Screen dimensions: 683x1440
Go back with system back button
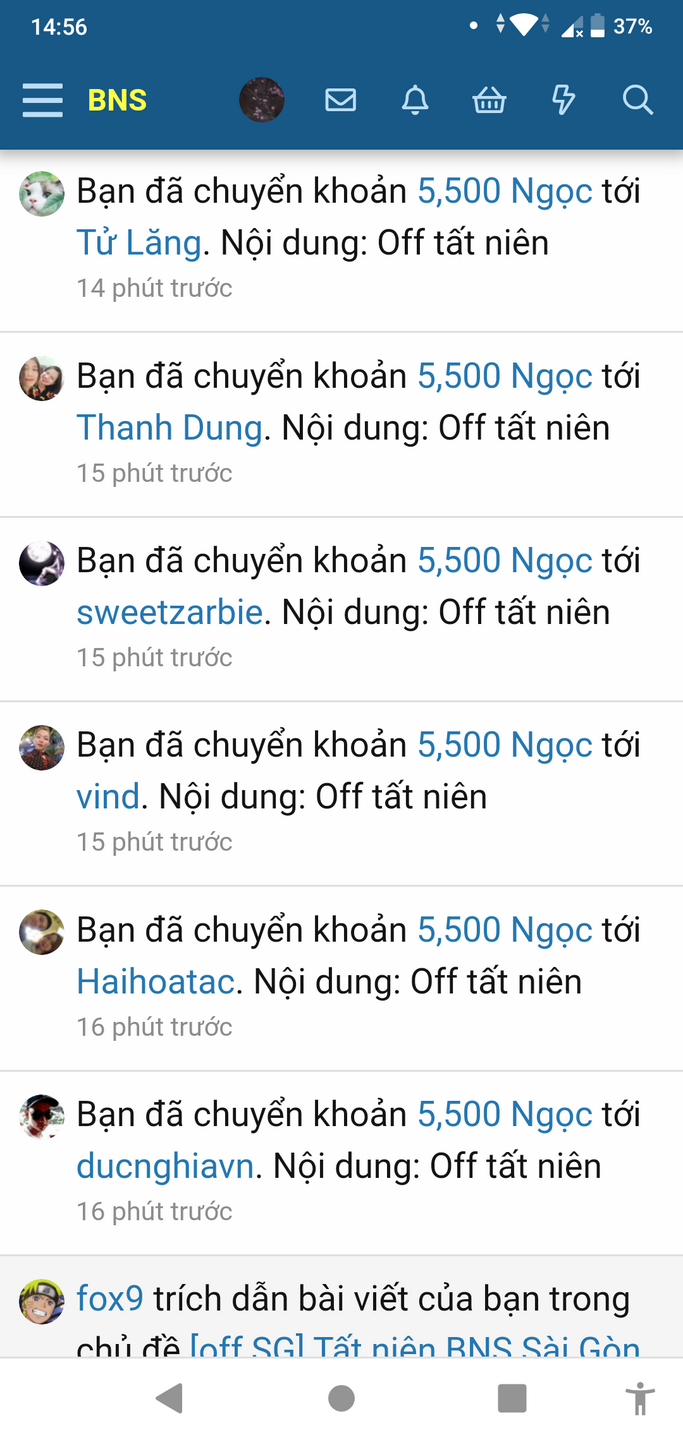pos(170,1398)
